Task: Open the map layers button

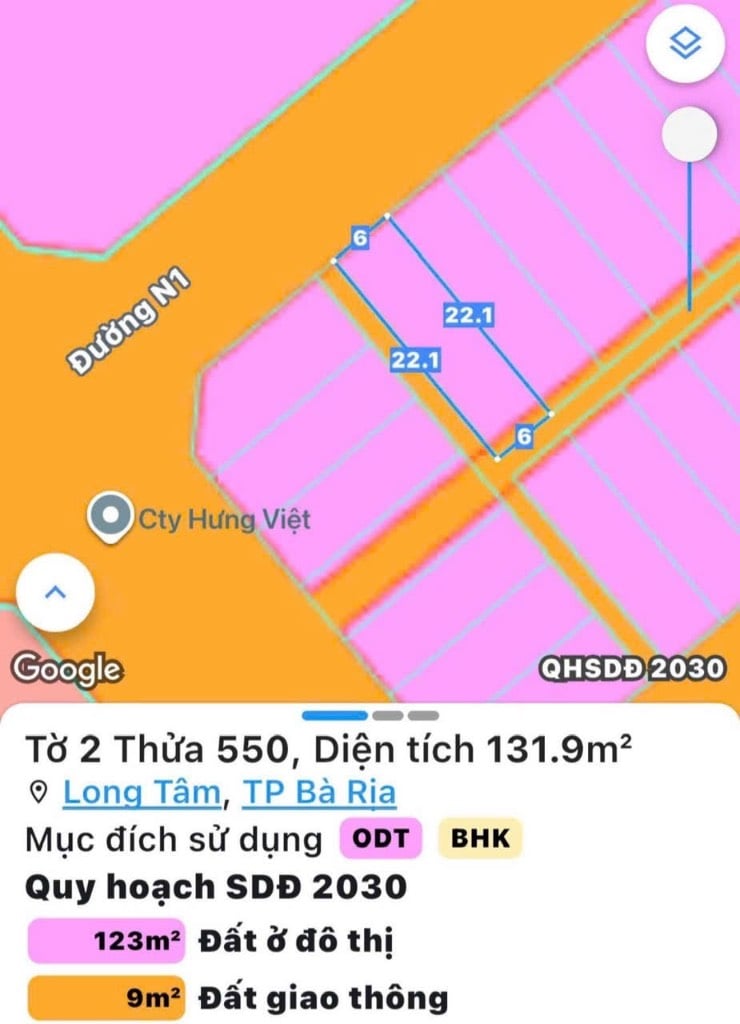Action: pos(684,43)
